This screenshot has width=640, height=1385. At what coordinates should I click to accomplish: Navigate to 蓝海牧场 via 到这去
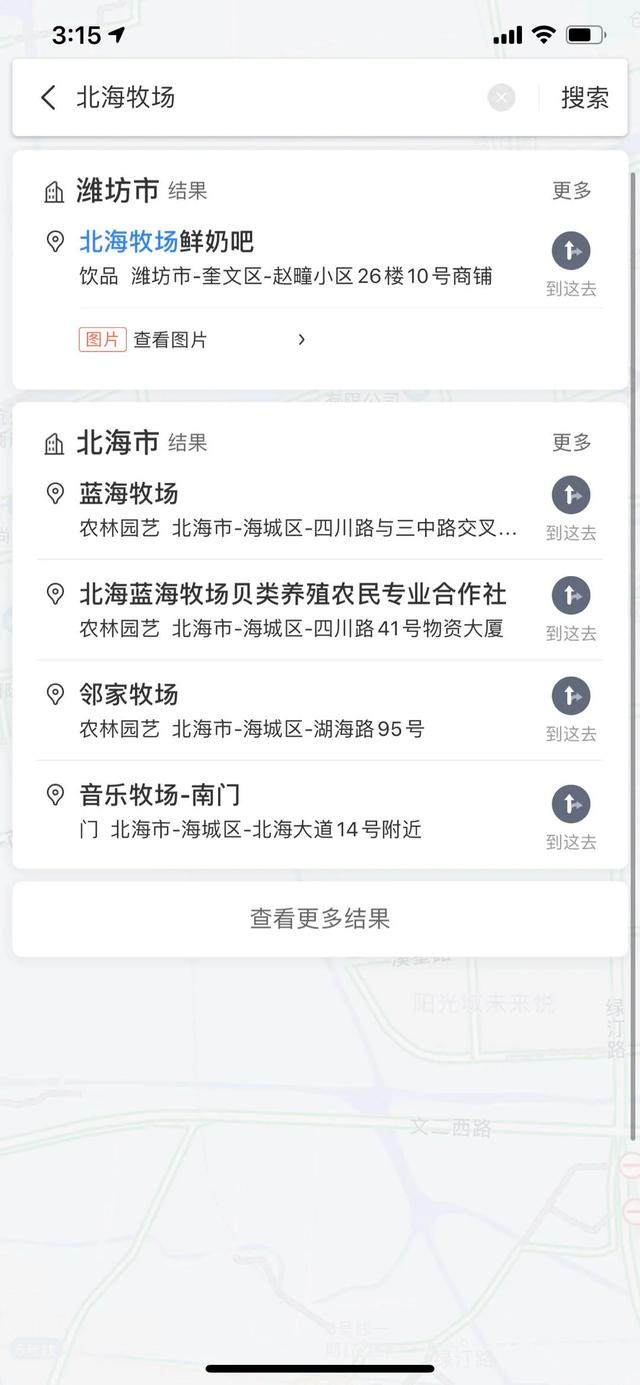tap(571, 509)
